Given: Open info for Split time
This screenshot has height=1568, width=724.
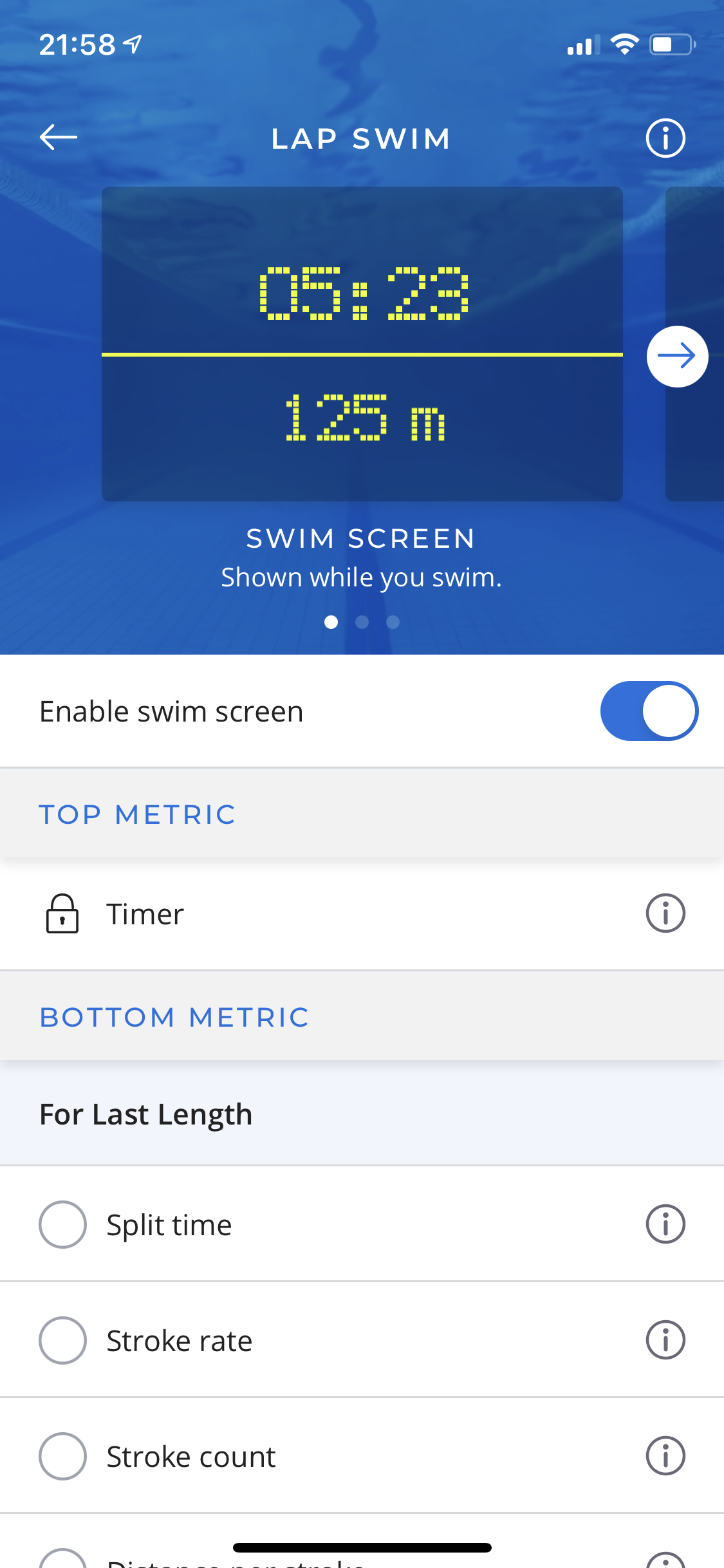Looking at the screenshot, I should [665, 1224].
